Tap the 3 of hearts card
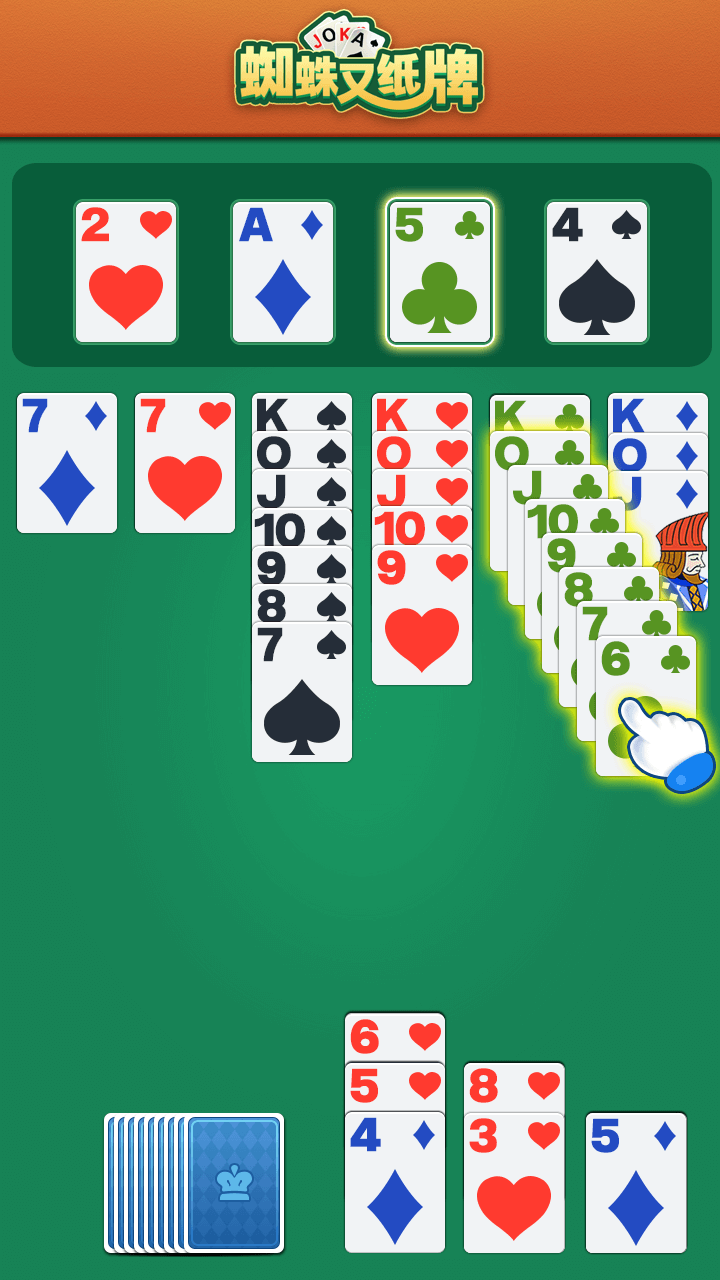This screenshot has height=1280, width=720. click(x=514, y=1183)
